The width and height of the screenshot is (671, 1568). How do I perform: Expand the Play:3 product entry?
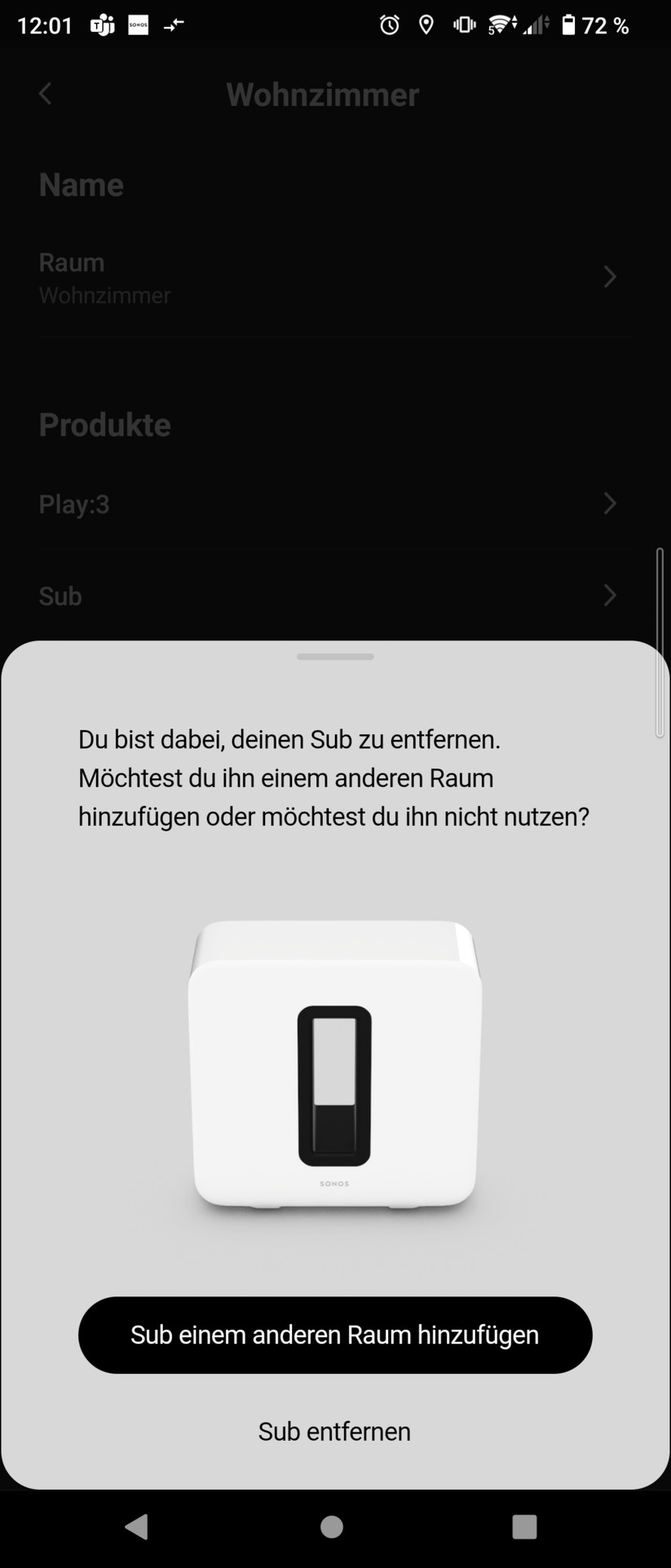(x=610, y=503)
